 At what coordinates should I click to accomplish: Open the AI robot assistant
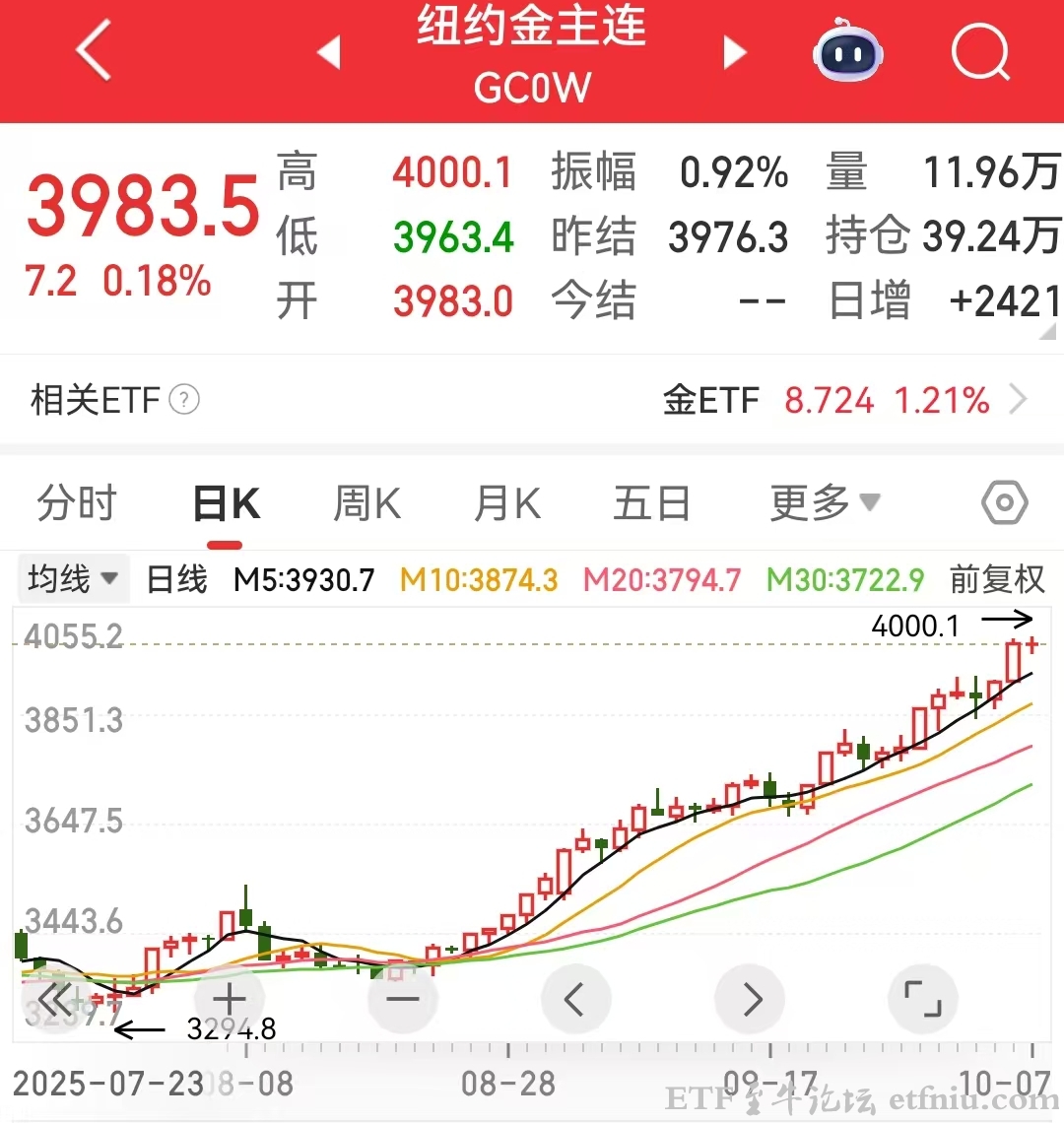(848, 53)
